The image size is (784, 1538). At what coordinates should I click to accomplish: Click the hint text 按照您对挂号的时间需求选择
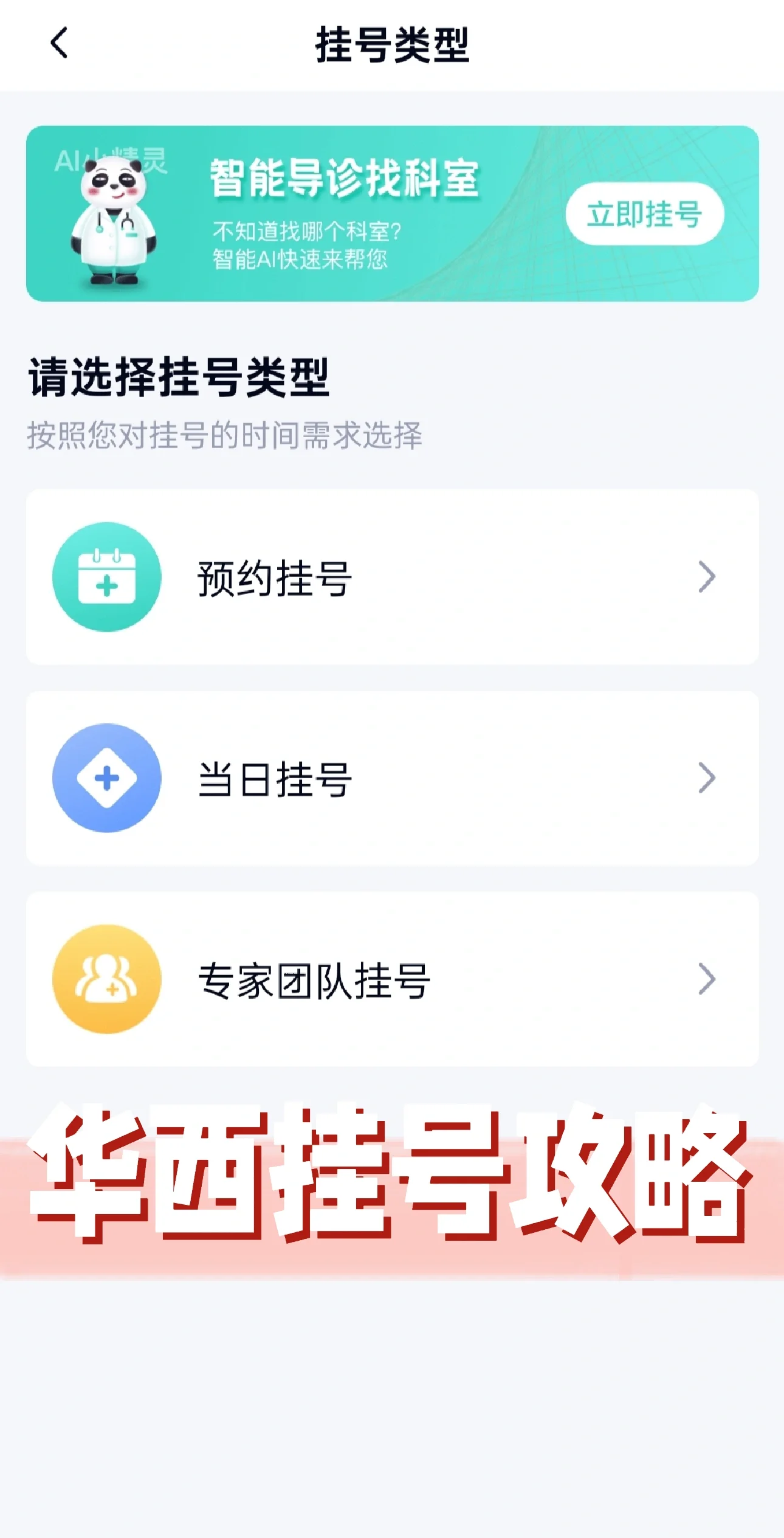coord(225,435)
